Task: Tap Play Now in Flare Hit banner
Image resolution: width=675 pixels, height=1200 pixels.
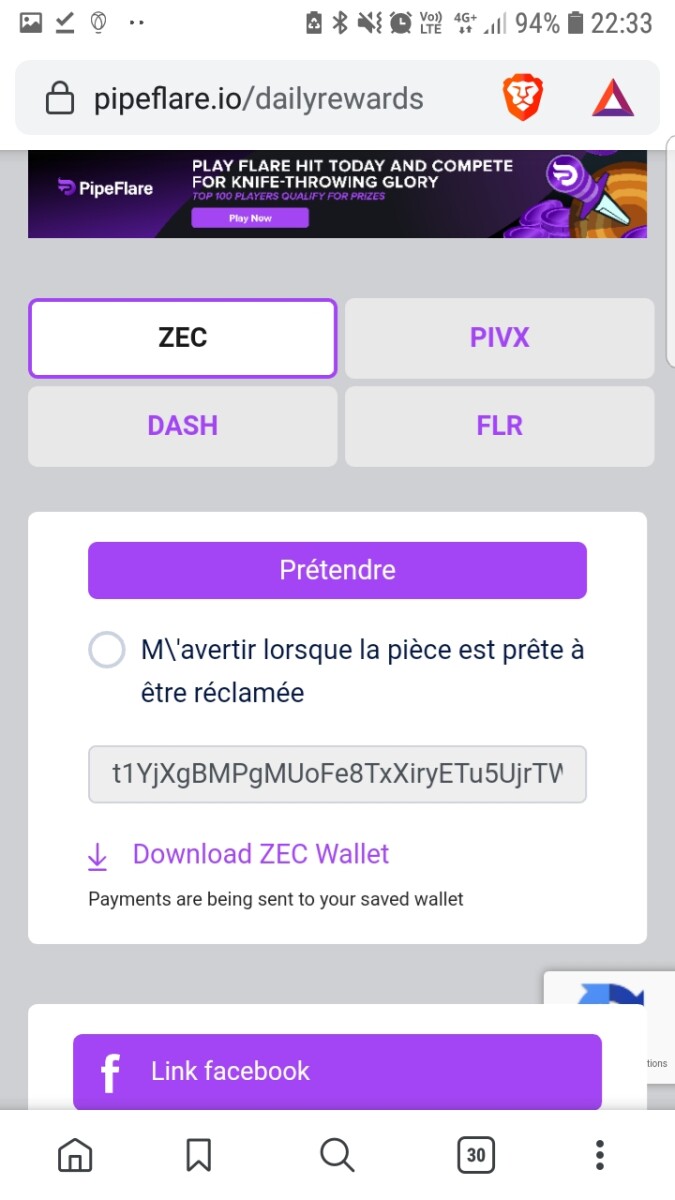Action: coord(250,218)
